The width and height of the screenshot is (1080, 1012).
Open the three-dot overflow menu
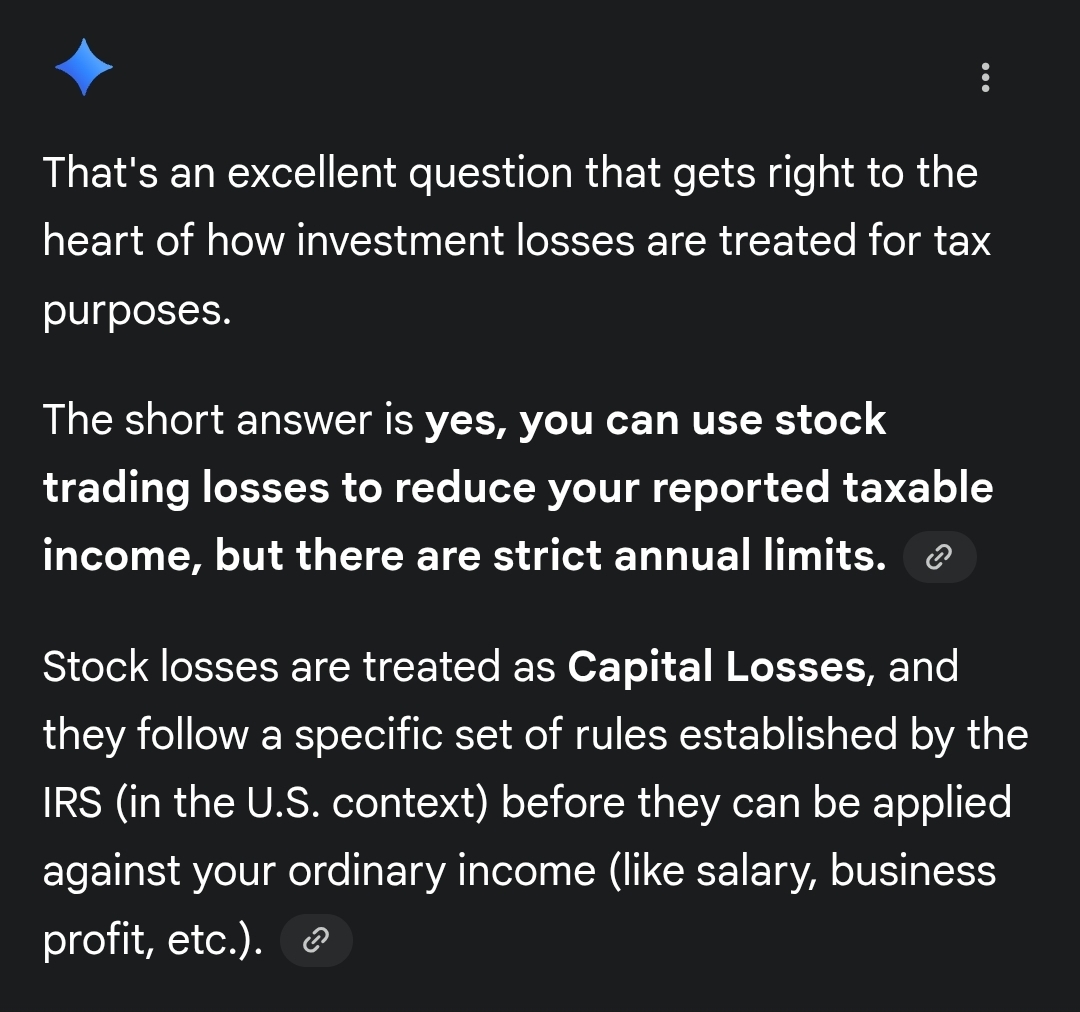[986, 77]
